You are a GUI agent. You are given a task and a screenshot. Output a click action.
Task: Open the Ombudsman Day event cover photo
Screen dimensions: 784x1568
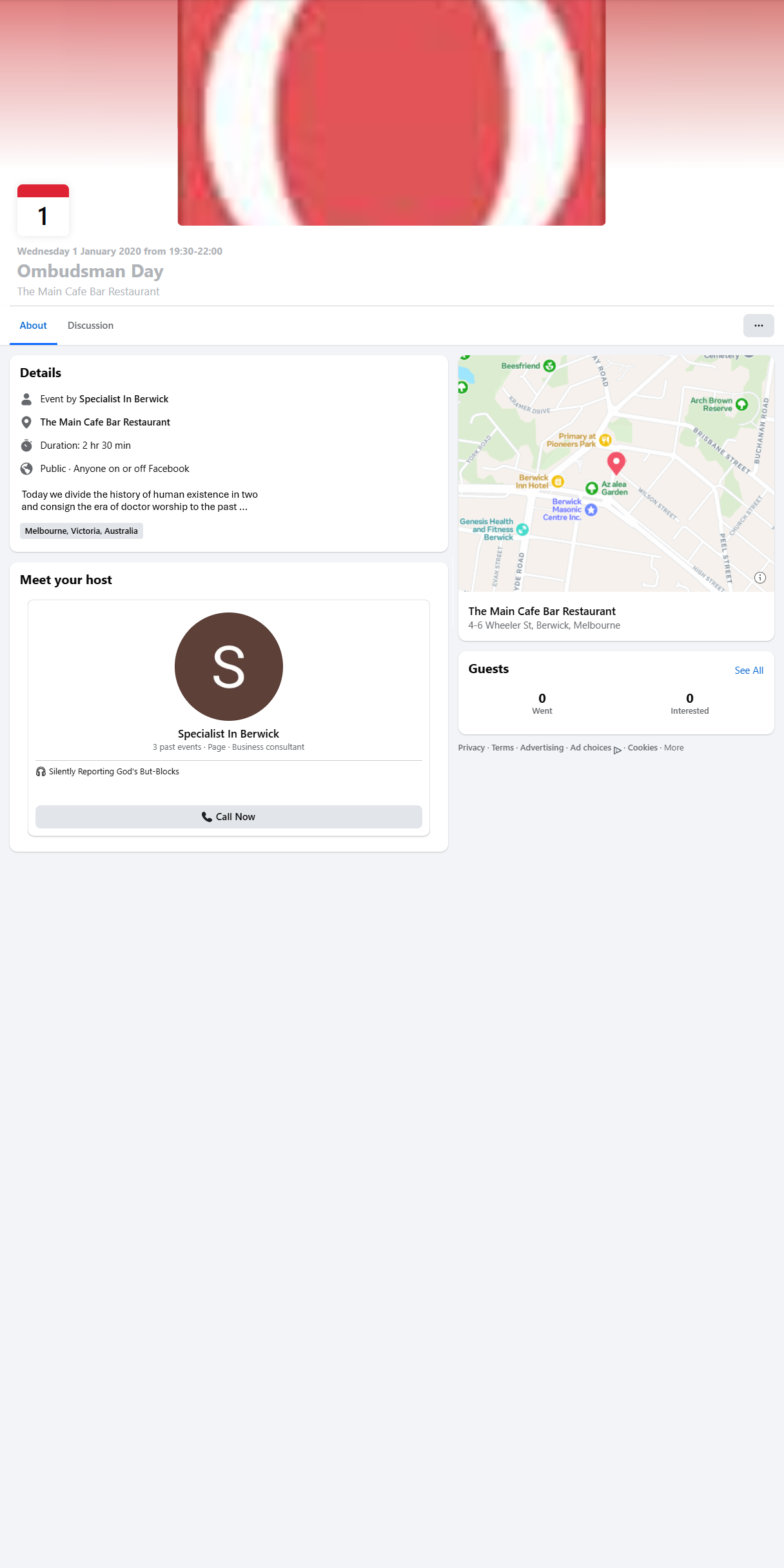coord(391,113)
